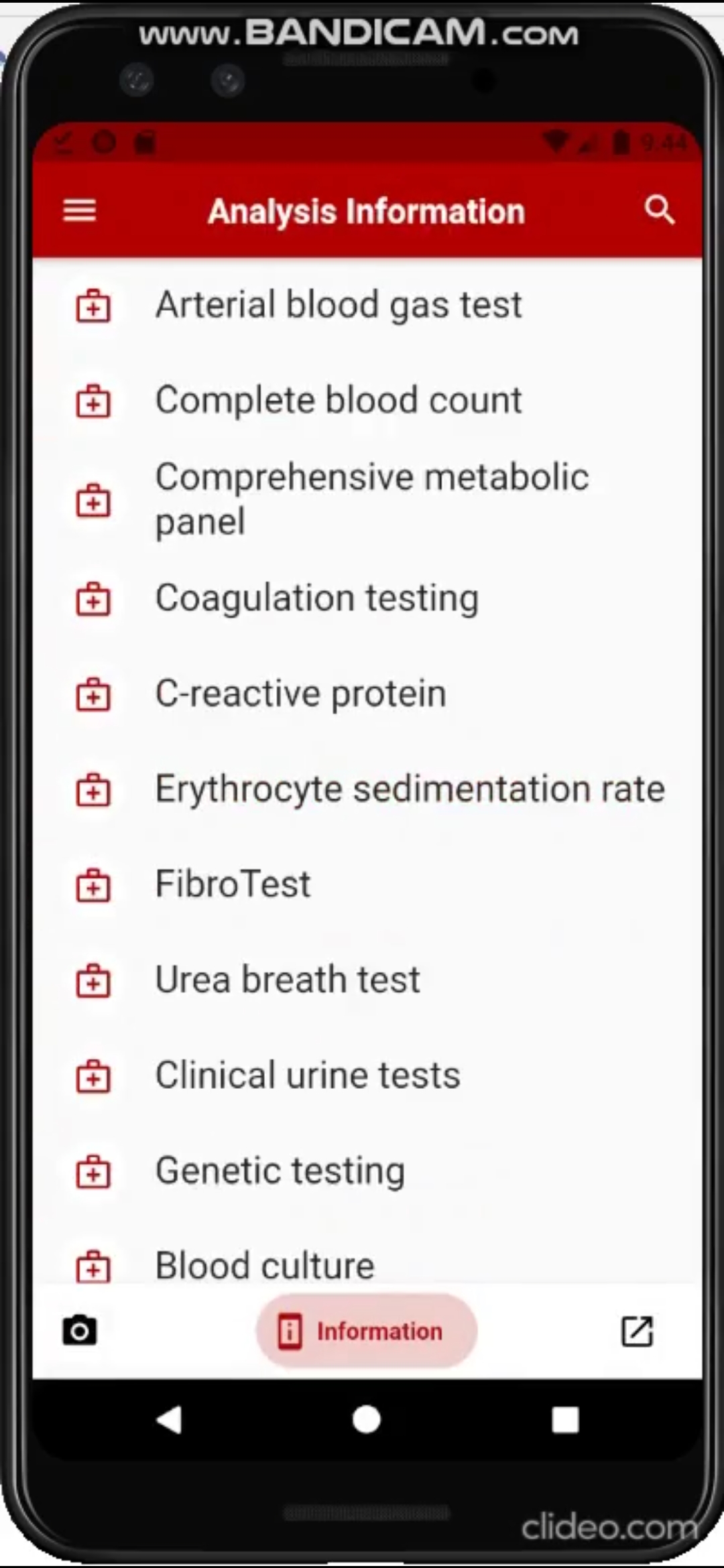This screenshot has height=1568, width=724.
Task: Open the Comprehensive metabolic panel entry
Action: (371, 499)
